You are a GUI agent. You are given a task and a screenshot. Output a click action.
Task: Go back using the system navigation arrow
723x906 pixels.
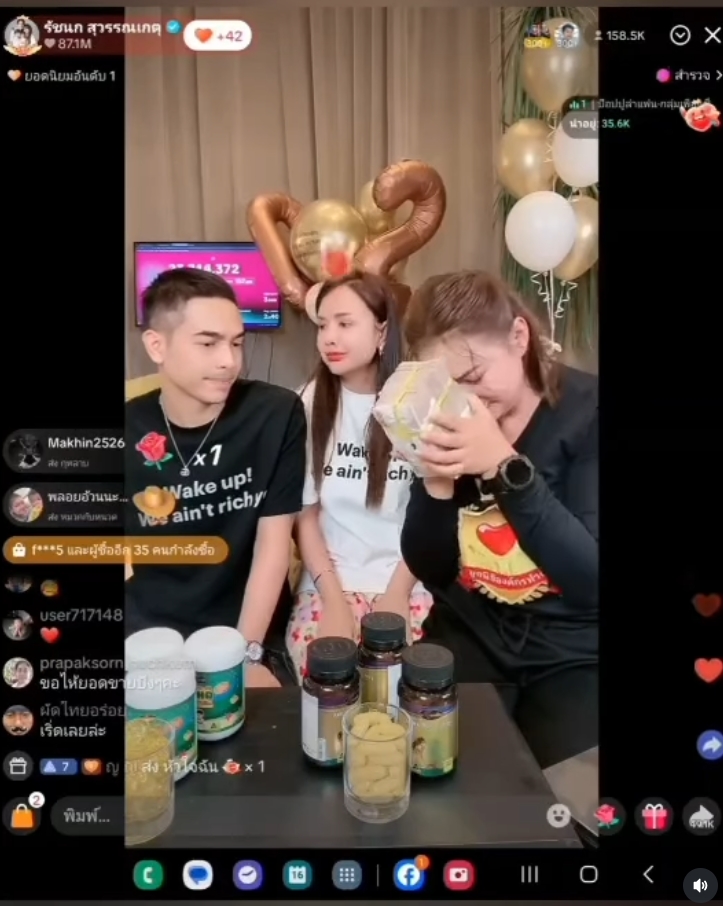tap(648, 874)
